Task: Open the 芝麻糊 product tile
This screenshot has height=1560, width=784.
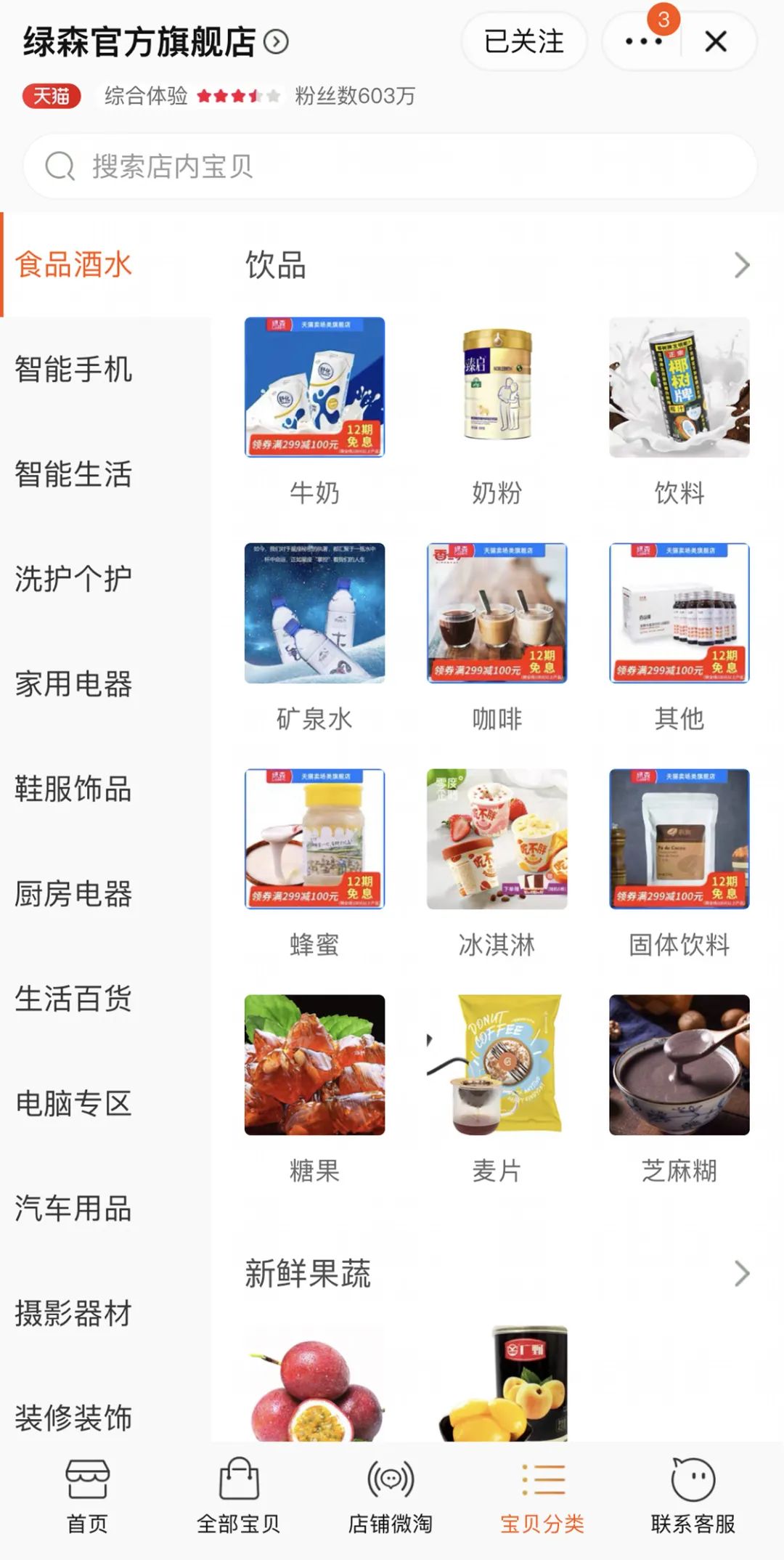Action: (x=679, y=1065)
